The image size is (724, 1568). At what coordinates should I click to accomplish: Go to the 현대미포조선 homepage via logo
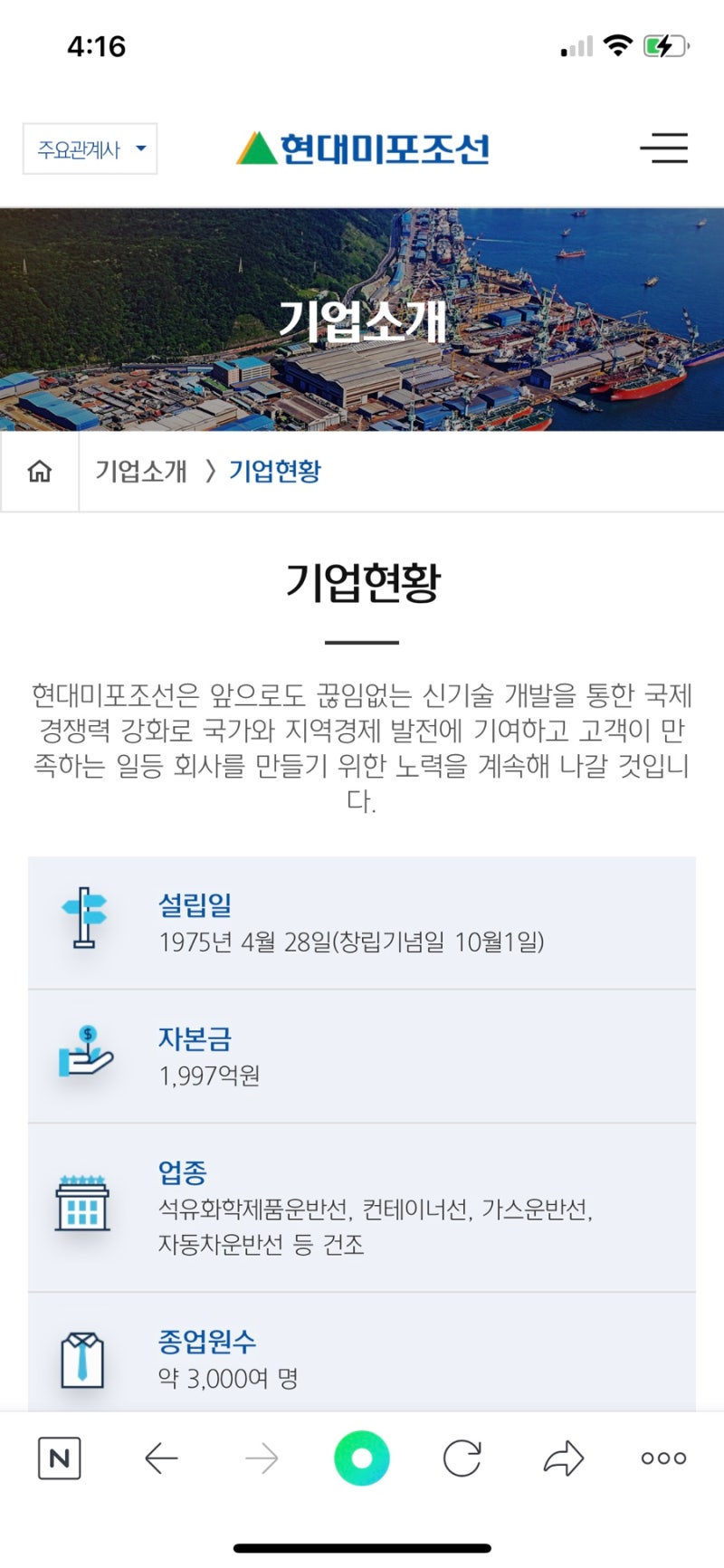363,148
